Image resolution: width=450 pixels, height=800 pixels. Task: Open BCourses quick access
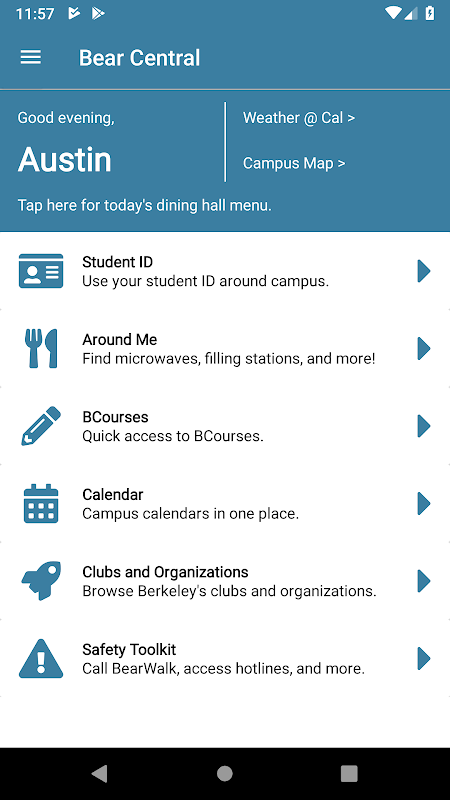click(x=225, y=426)
